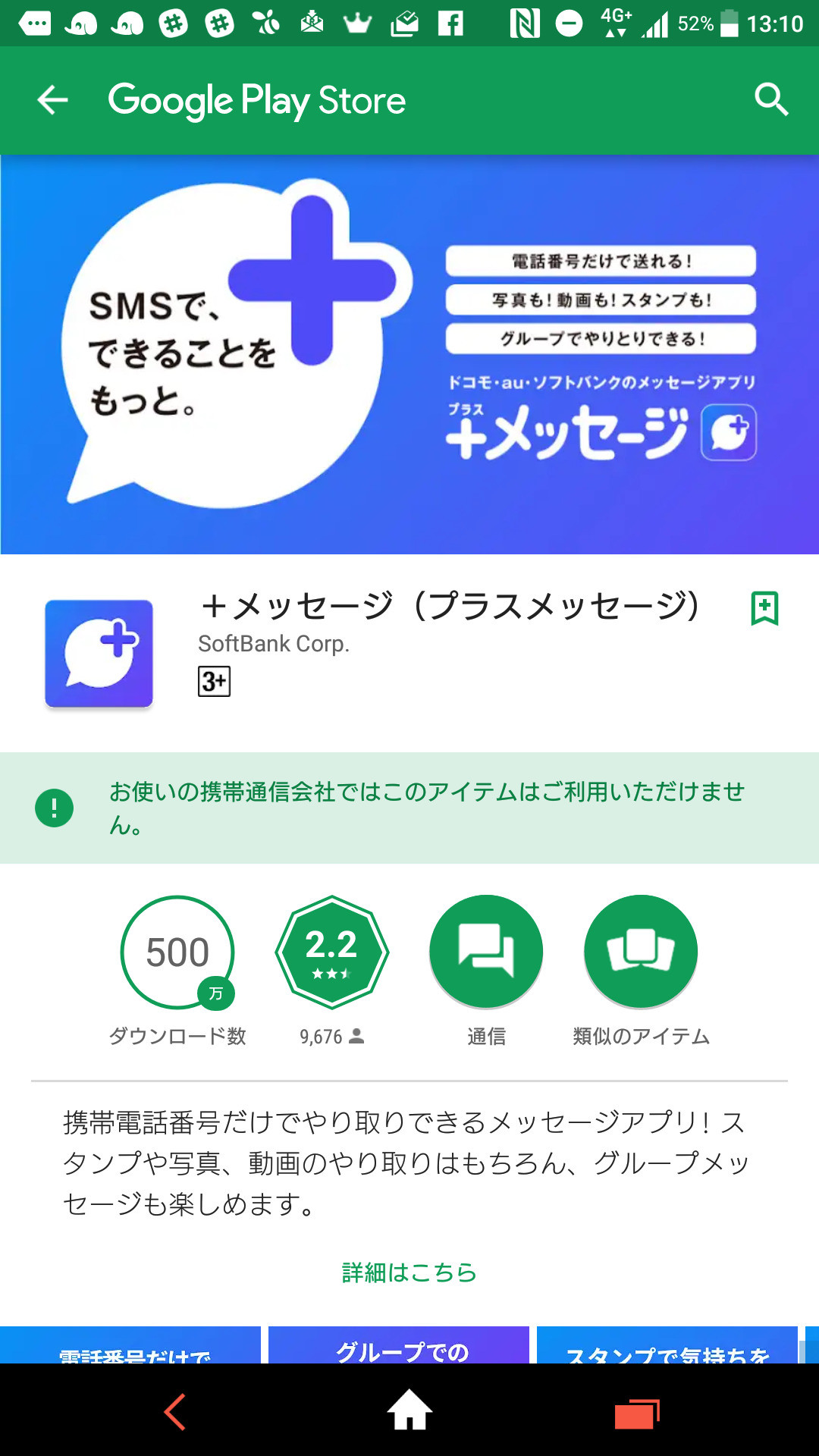Viewport: 819px width, 1456px height.
Task: Open the グループでの screenshot
Action: point(399,1345)
